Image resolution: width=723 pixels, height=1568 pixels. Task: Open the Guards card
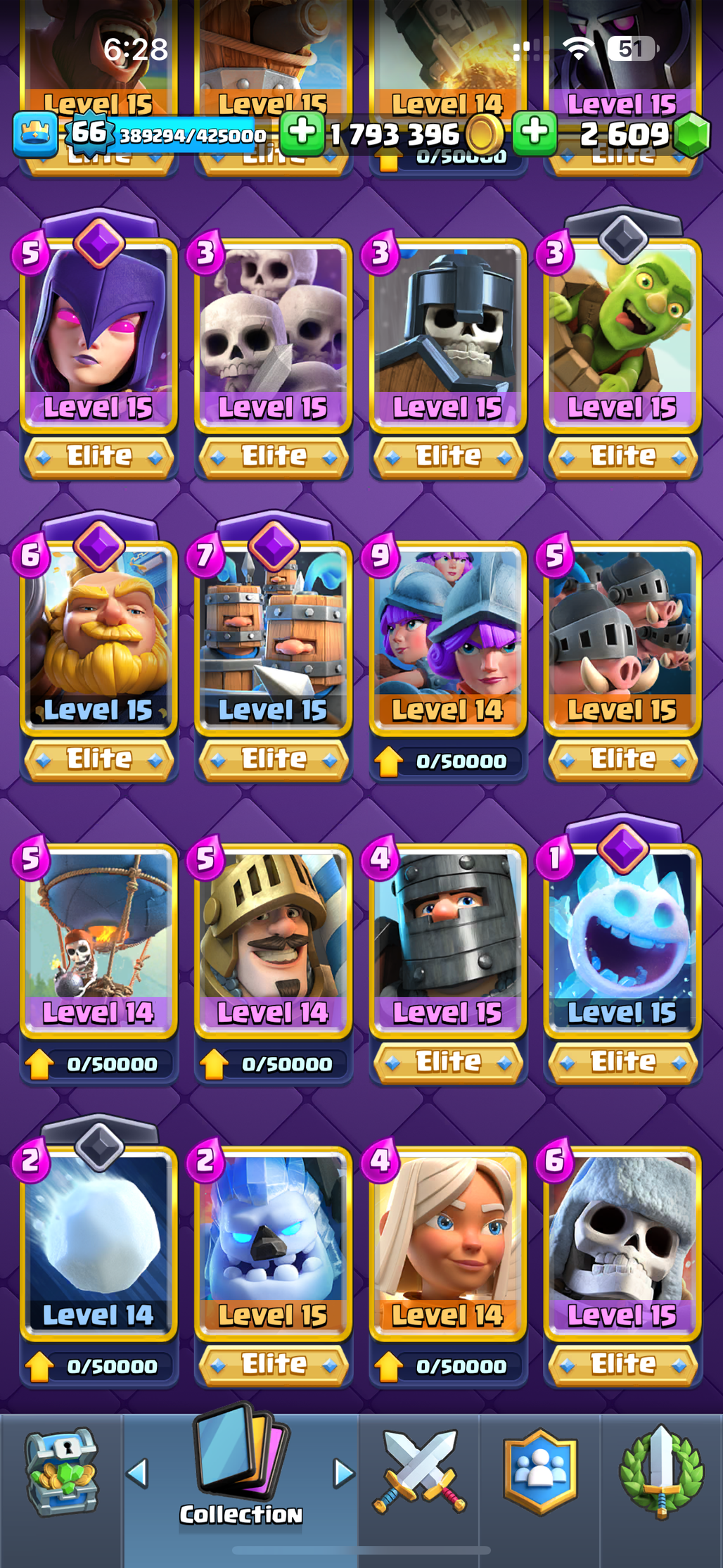click(447, 331)
